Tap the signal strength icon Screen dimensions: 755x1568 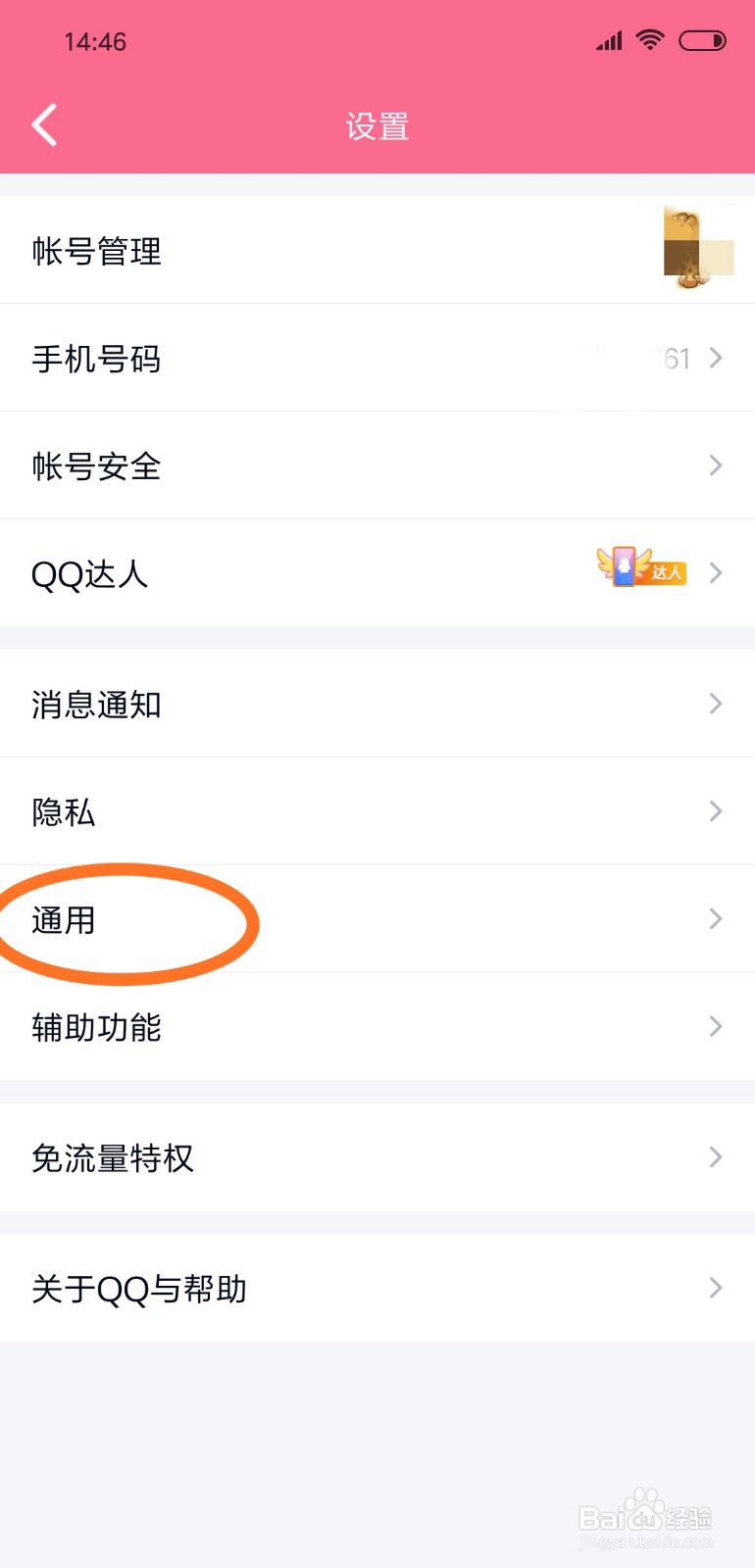608,39
